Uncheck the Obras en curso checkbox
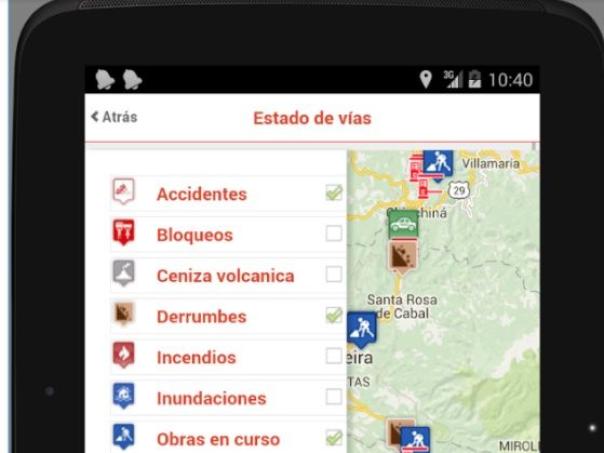Image resolution: width=604 pixels, height=453 pixels. click(334, 438)
